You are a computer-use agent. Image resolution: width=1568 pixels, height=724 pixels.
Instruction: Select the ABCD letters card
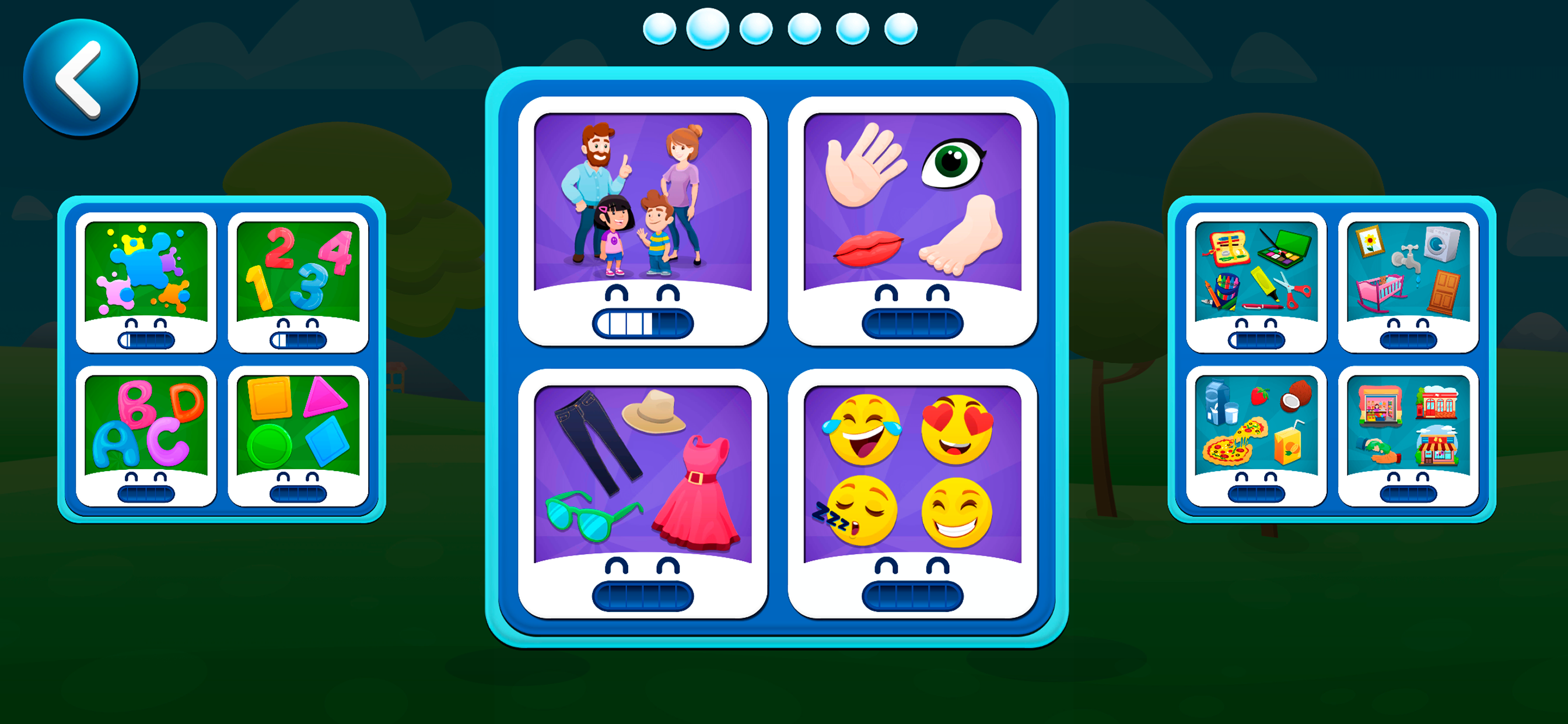coord(146,435)
